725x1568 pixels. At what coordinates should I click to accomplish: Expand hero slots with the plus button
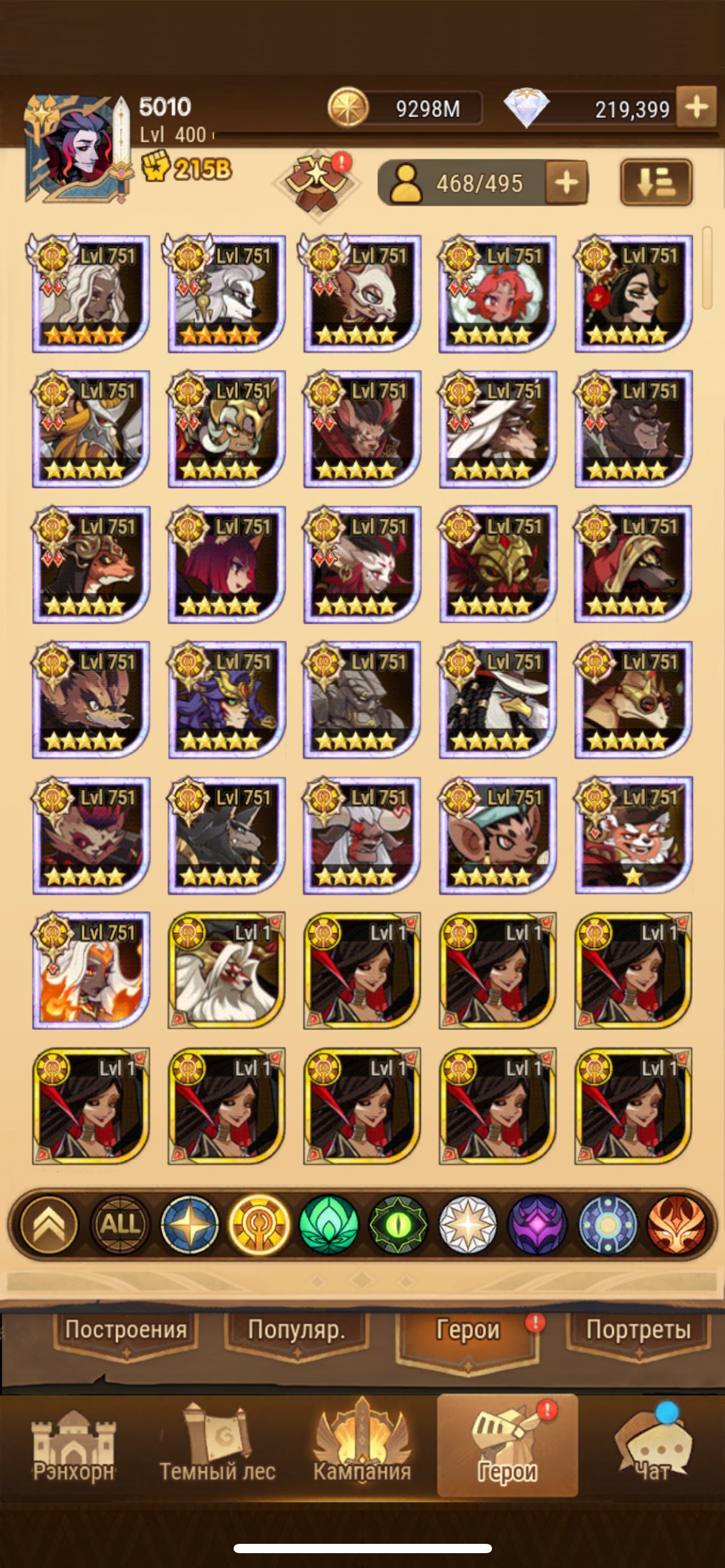[x=566, y=183]
